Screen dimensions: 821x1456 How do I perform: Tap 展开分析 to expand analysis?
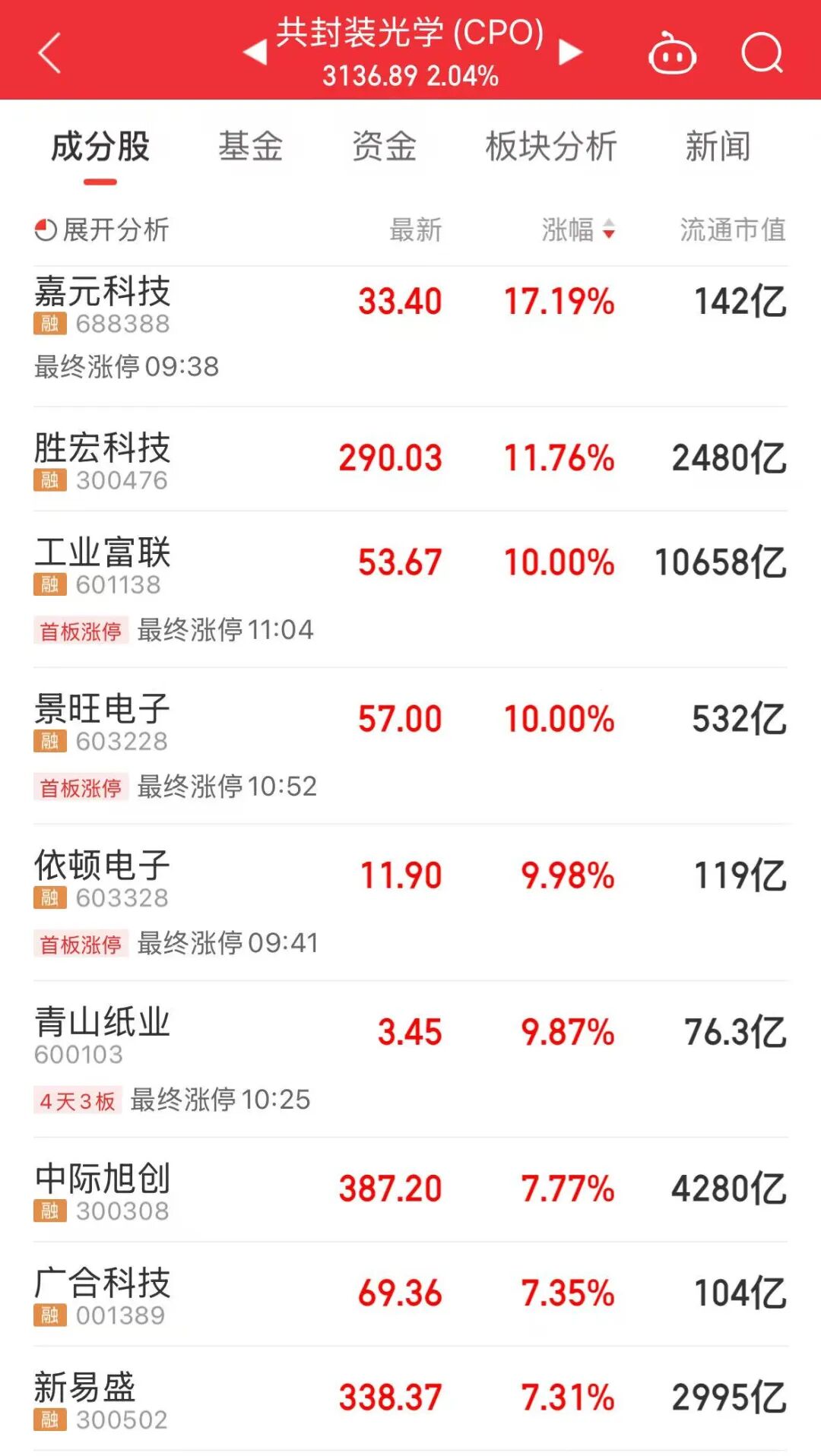pos(103,229)
